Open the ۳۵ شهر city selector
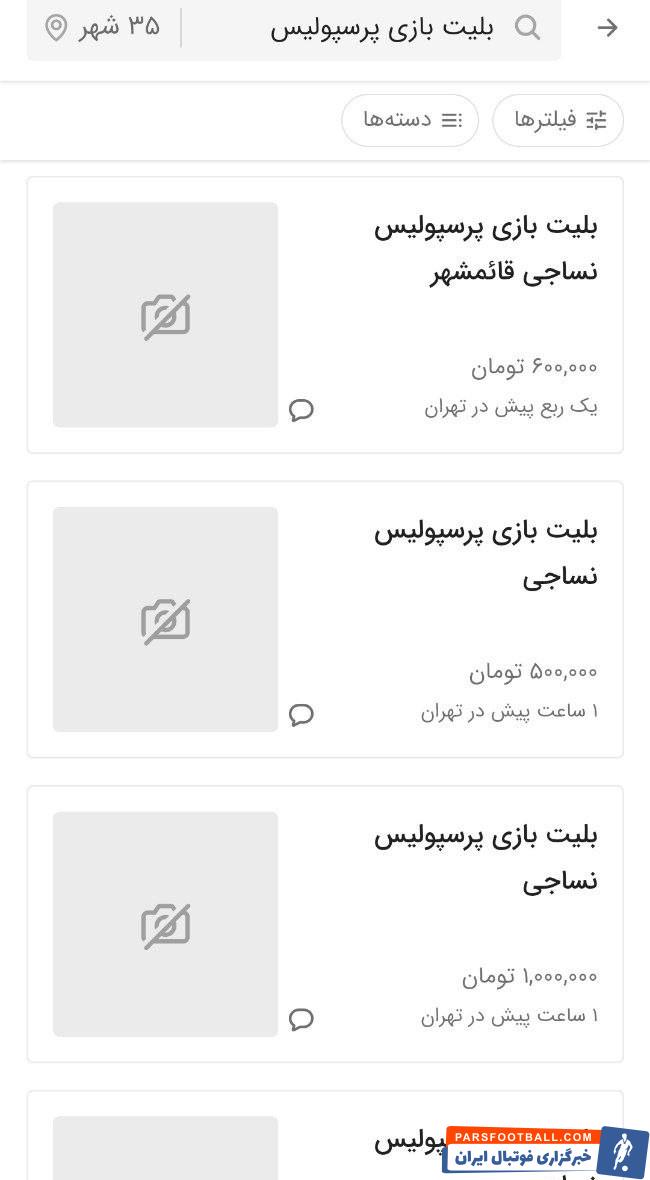Image resolution: width=650 pixels, height=1180 pixels. tap(103, 28)
